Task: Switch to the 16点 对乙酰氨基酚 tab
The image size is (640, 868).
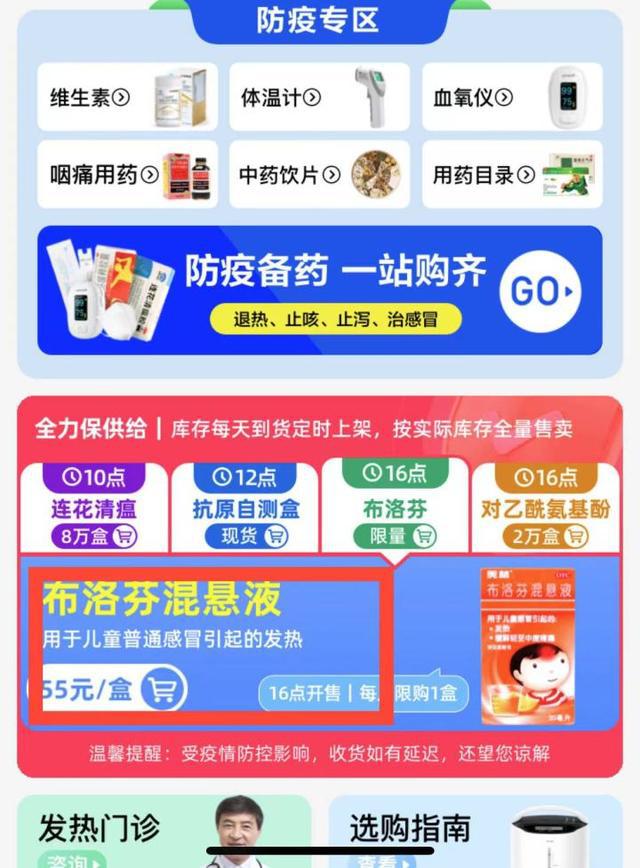Action: (545, 506)
